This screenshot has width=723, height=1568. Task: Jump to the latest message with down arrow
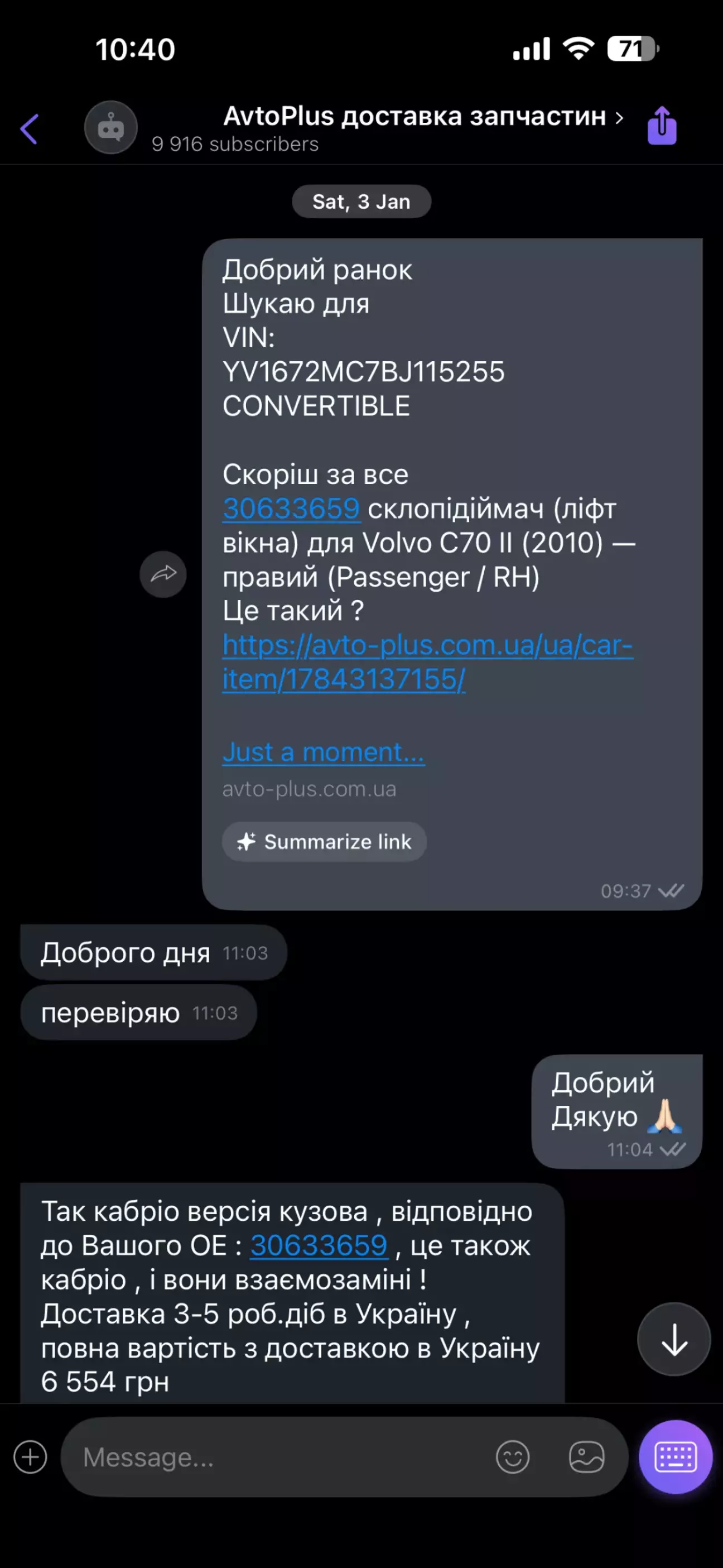[674, 1339]
